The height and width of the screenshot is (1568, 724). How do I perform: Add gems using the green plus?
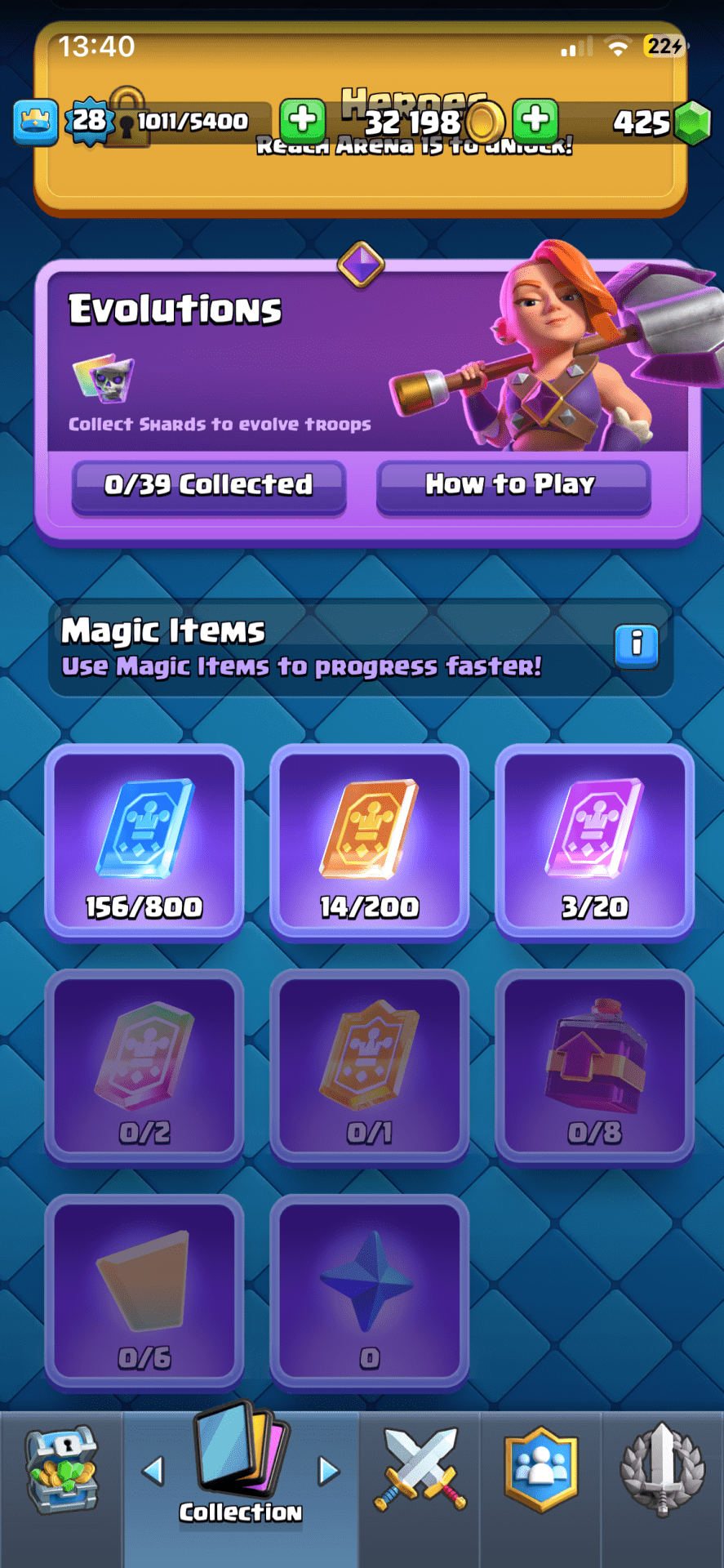535,120
